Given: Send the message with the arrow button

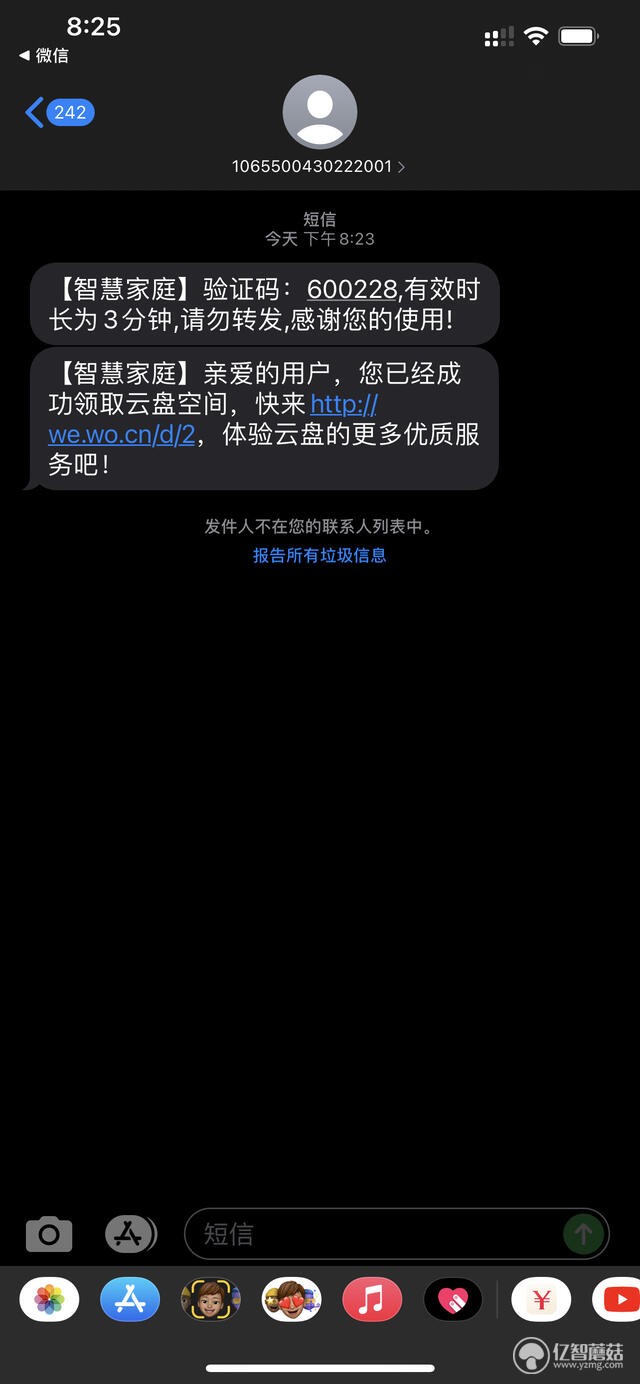Looking at the screenshot, I should (x=582, y=1234).
